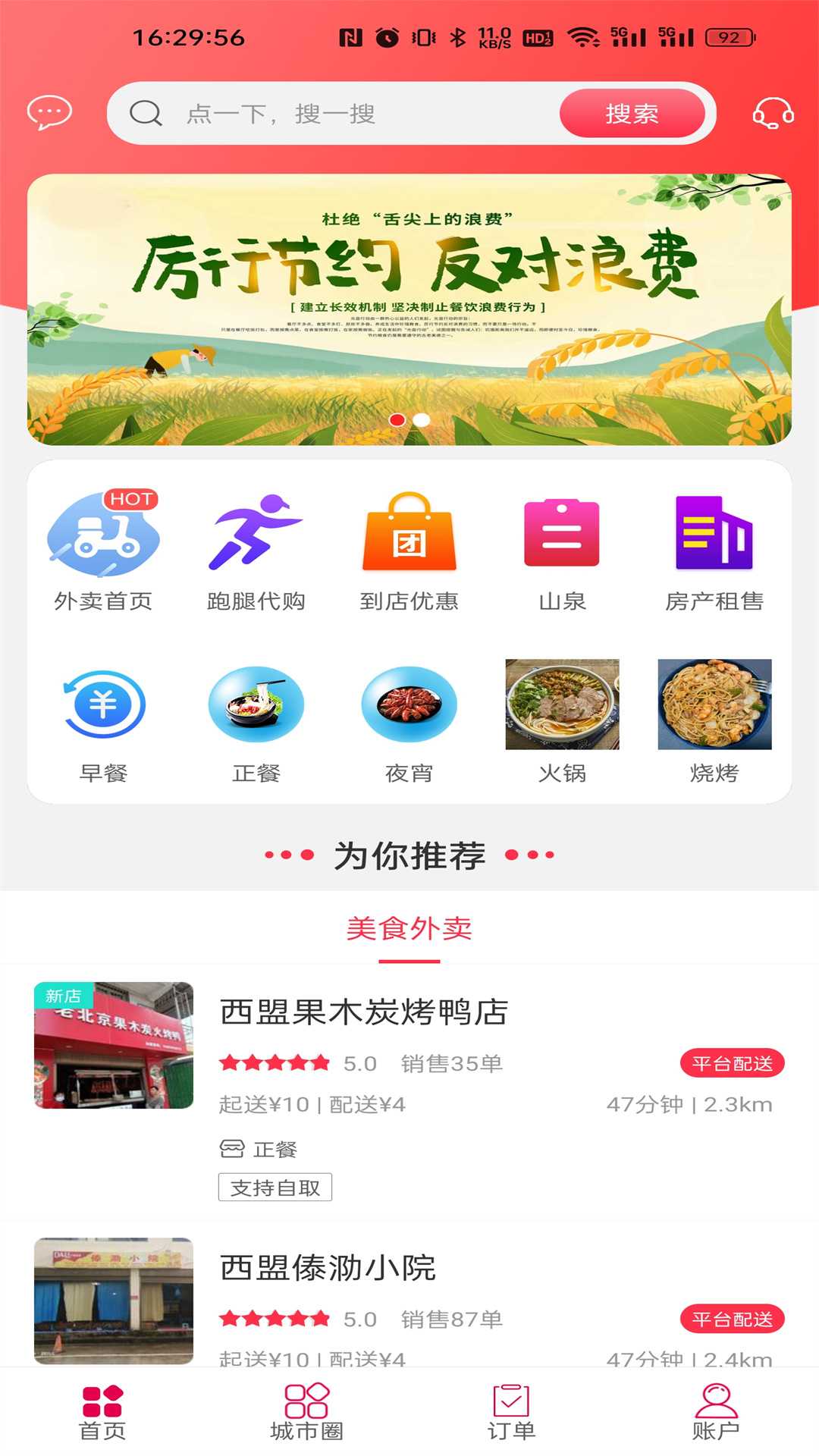Image resolution: width=819 pixels, height=1456 pixels.
Task: Switch to the 美食外卖 tab
Action: [x=409, y=928]
